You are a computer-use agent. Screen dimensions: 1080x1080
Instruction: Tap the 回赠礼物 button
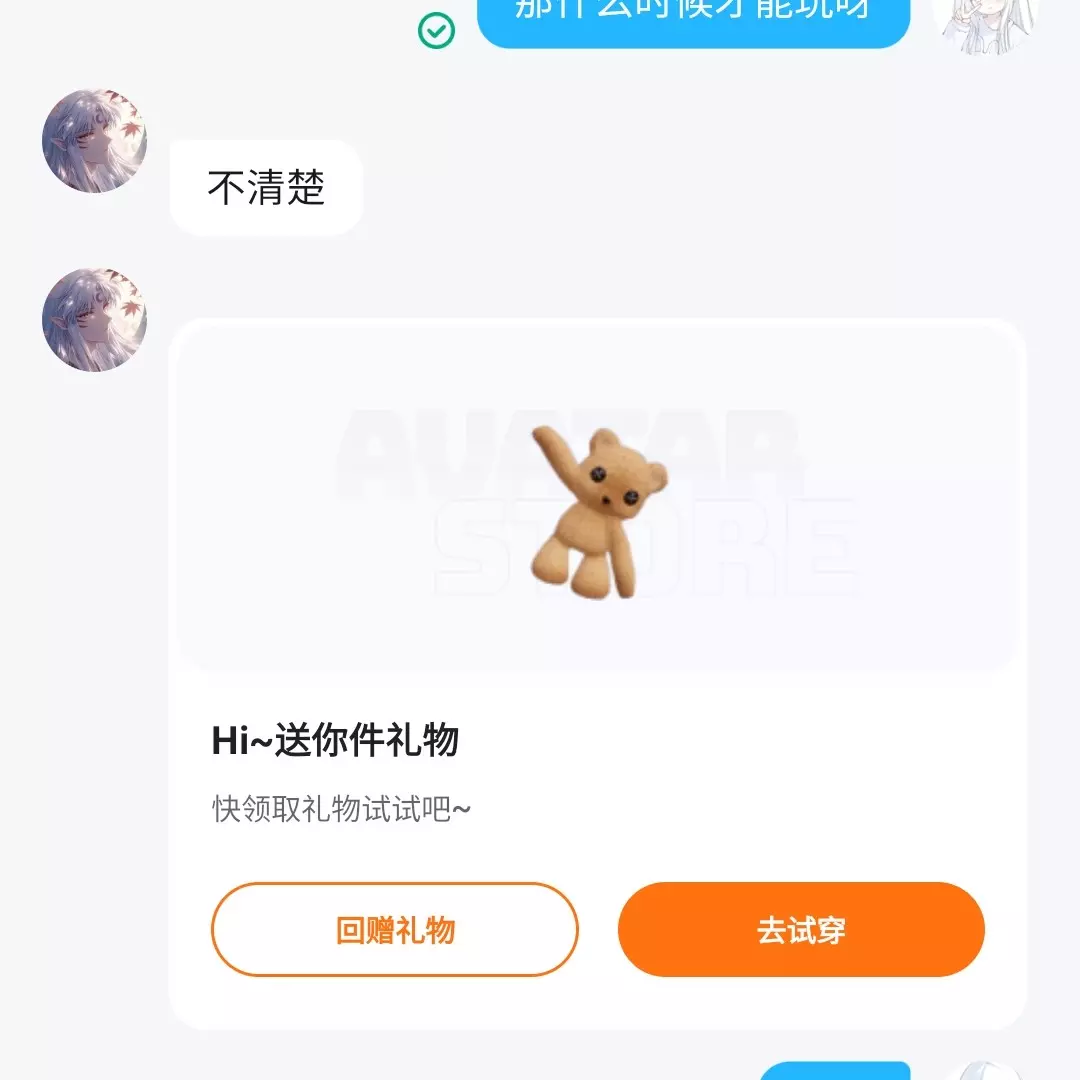click(394, 929)
